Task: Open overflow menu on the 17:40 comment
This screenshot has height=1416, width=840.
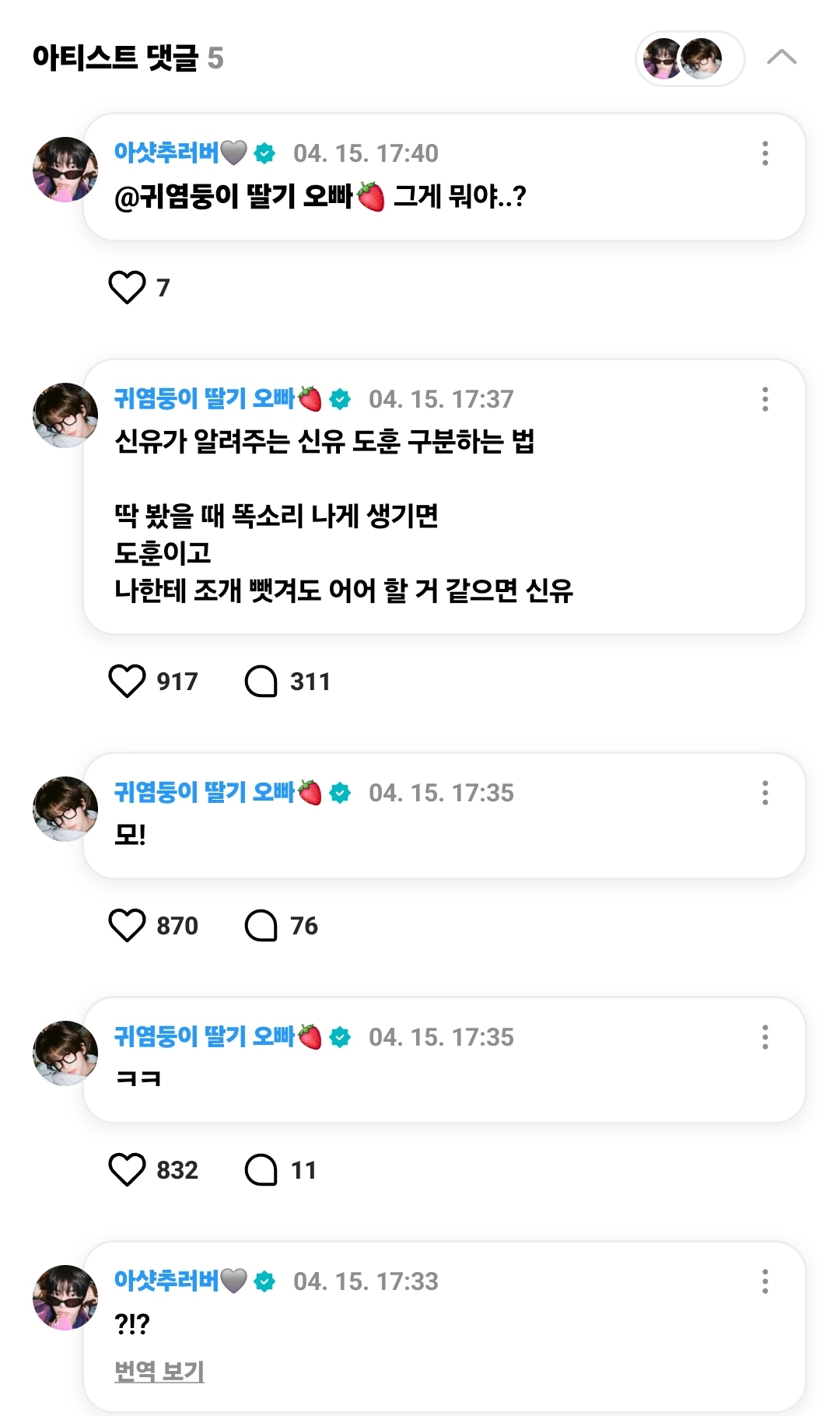Action: [x=765, y=153]
